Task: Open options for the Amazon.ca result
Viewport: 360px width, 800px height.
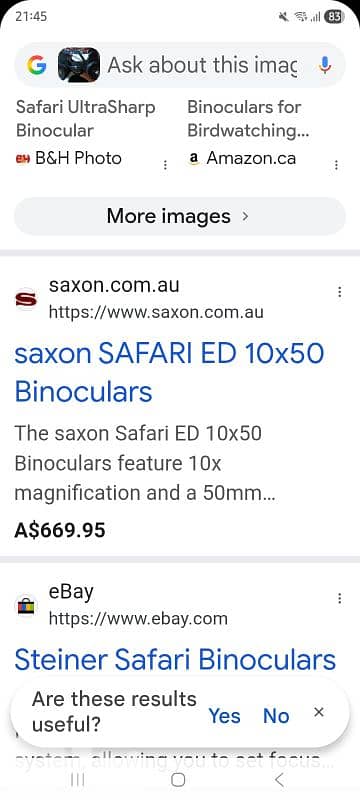Action: click(x=336, y=165)
